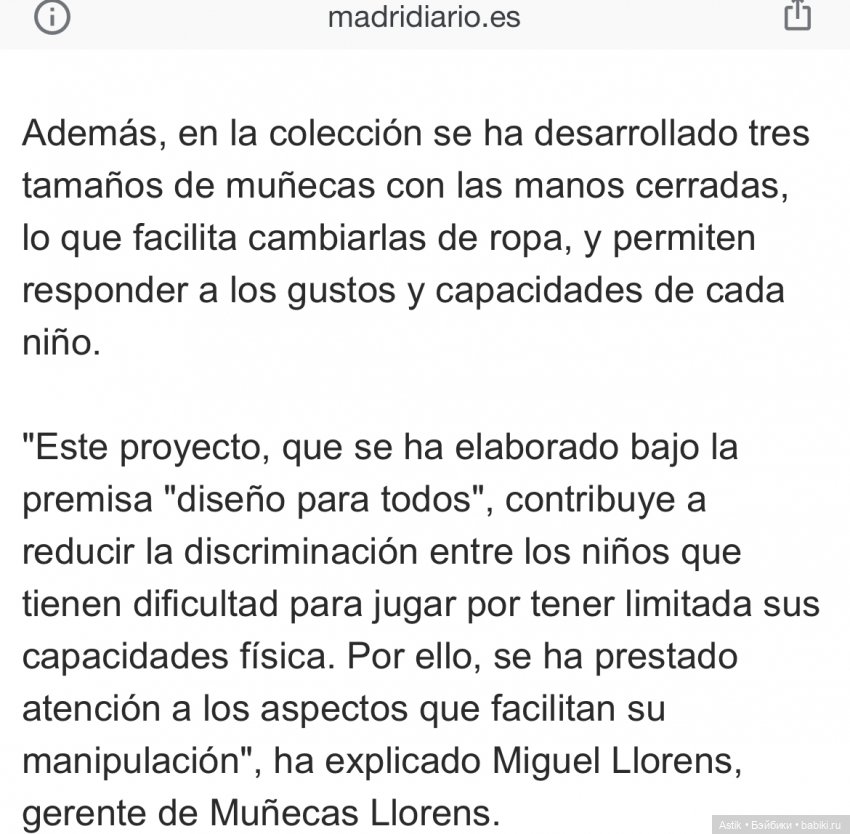Open the site info icon

pos(52,18)
